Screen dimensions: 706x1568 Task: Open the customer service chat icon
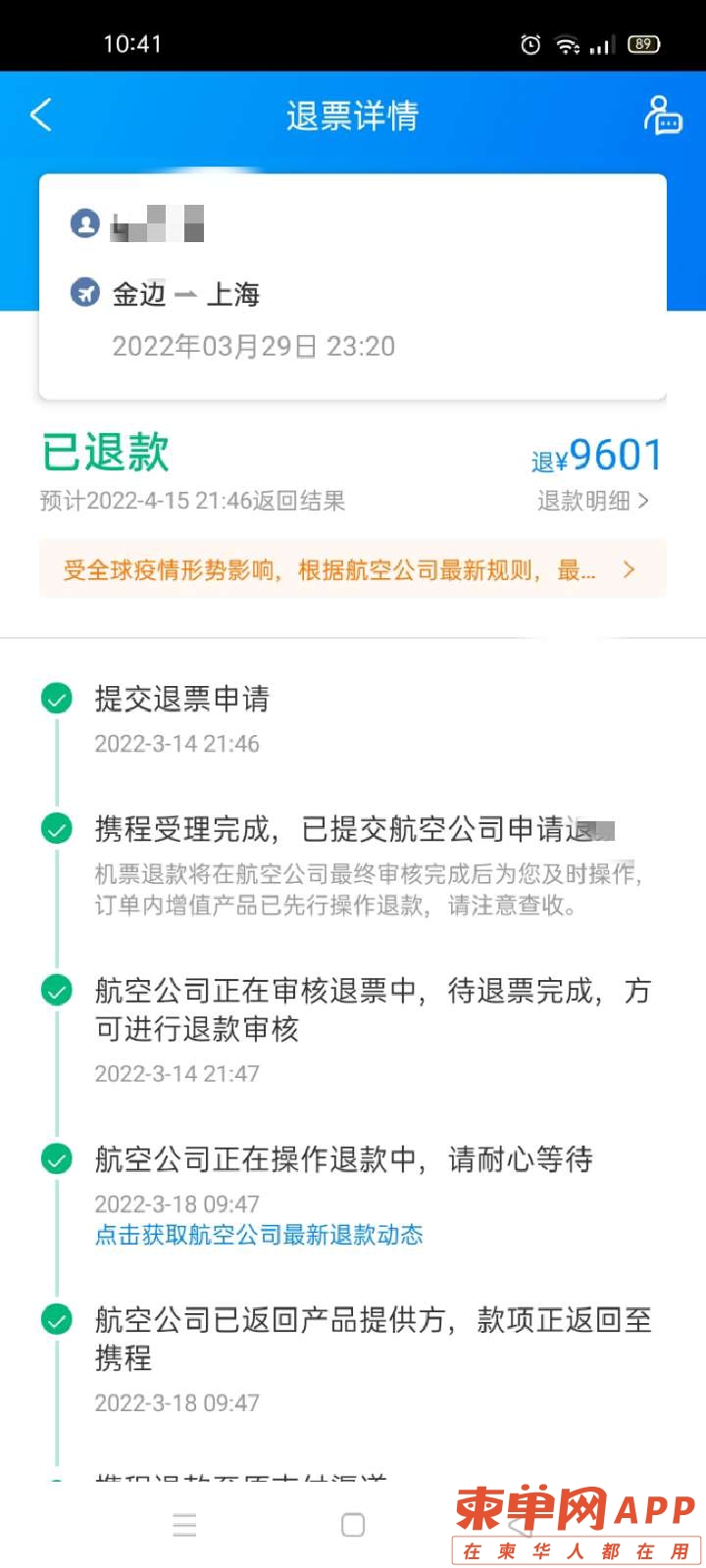point(663,116)
